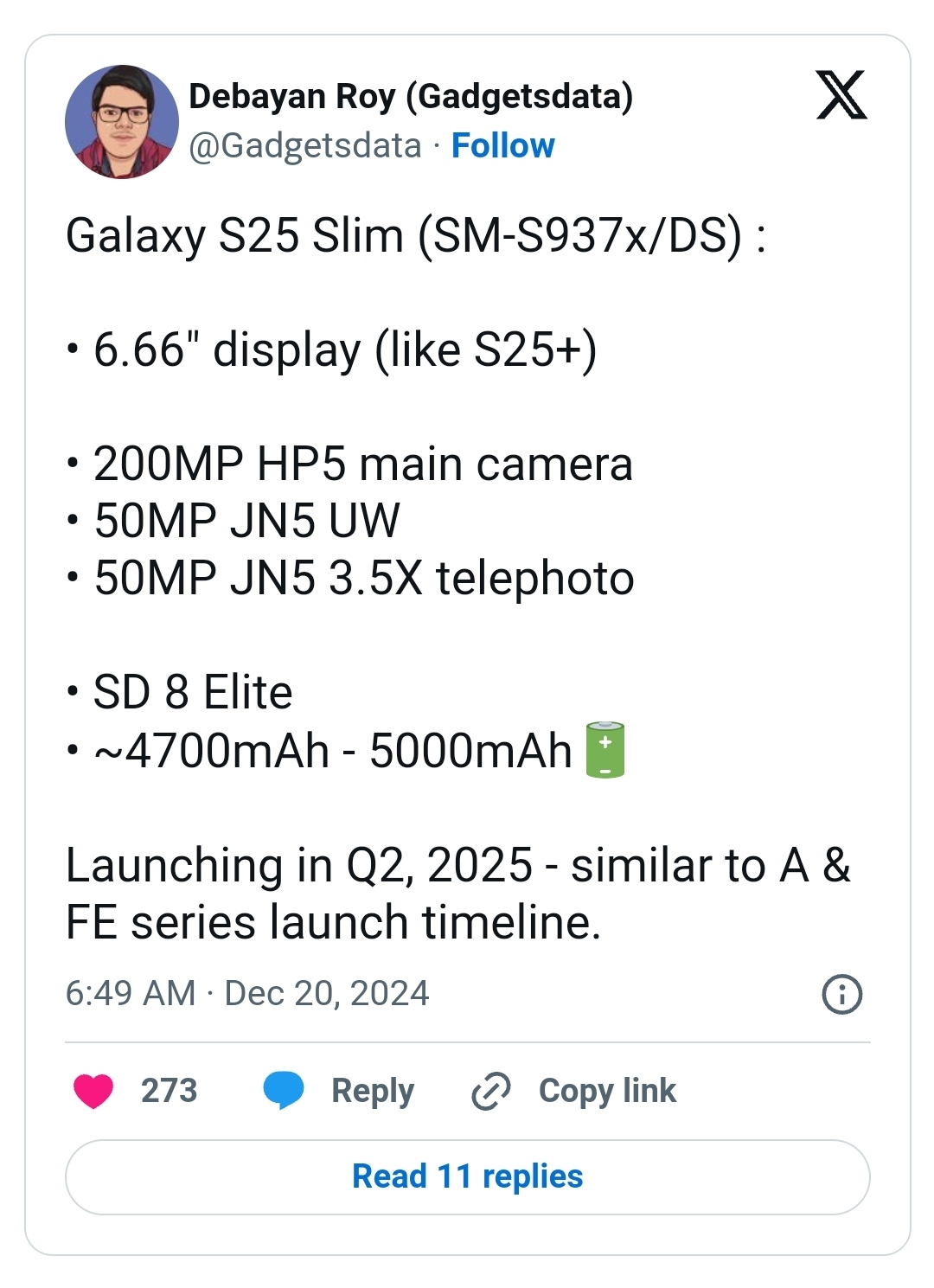The image size is (934, 1288).
Task: Open the @Gadgetsdata handle
Action: (x=305, y=145)
